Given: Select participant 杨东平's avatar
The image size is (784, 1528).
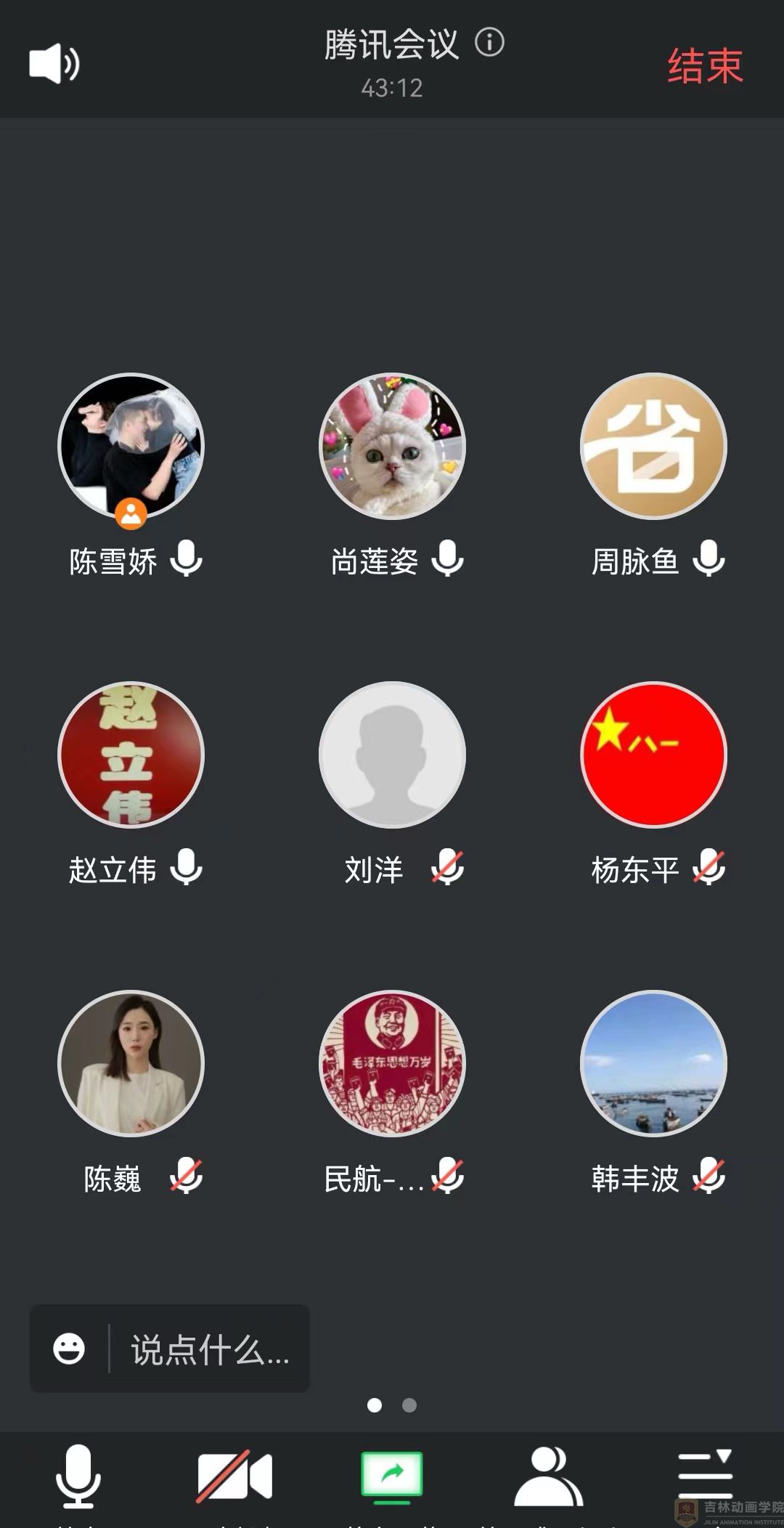Looking at the screenshot, I should pos(653,755).
